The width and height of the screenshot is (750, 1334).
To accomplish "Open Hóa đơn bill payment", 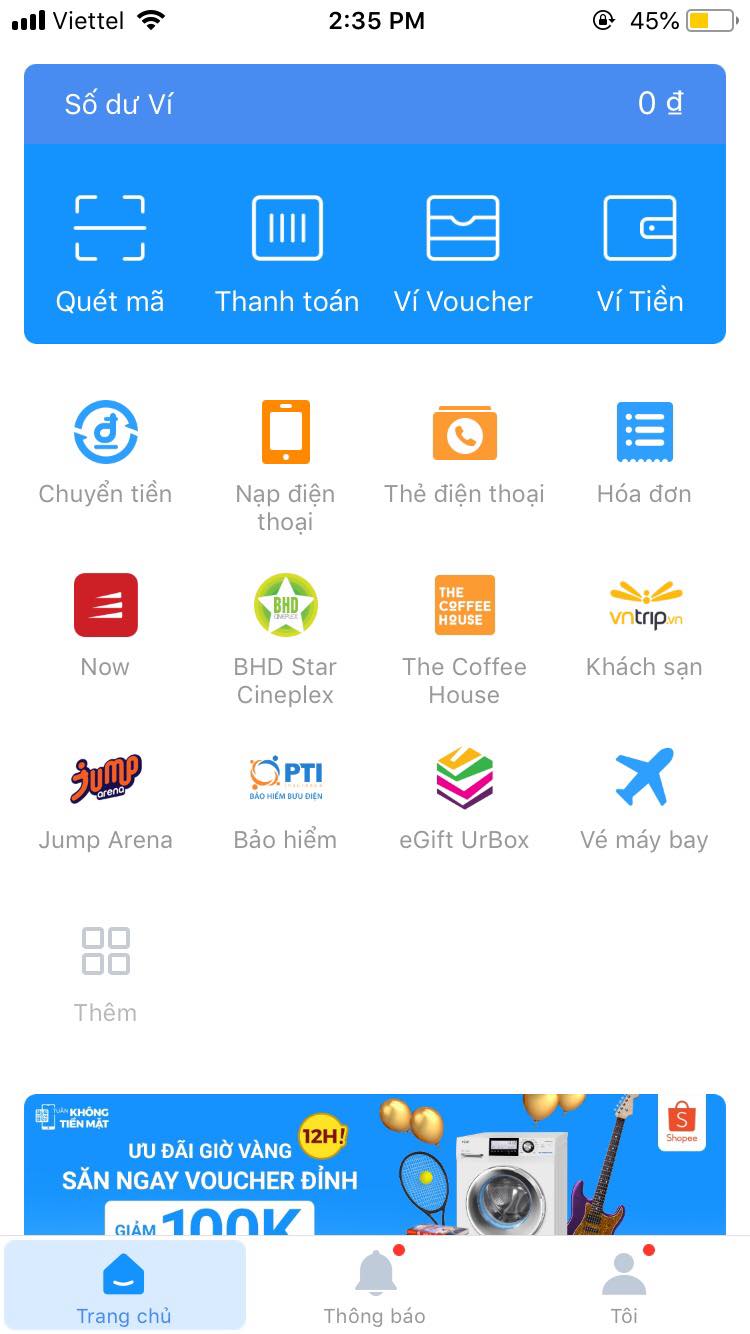I will pyautogui.click(x=644, y=450).
